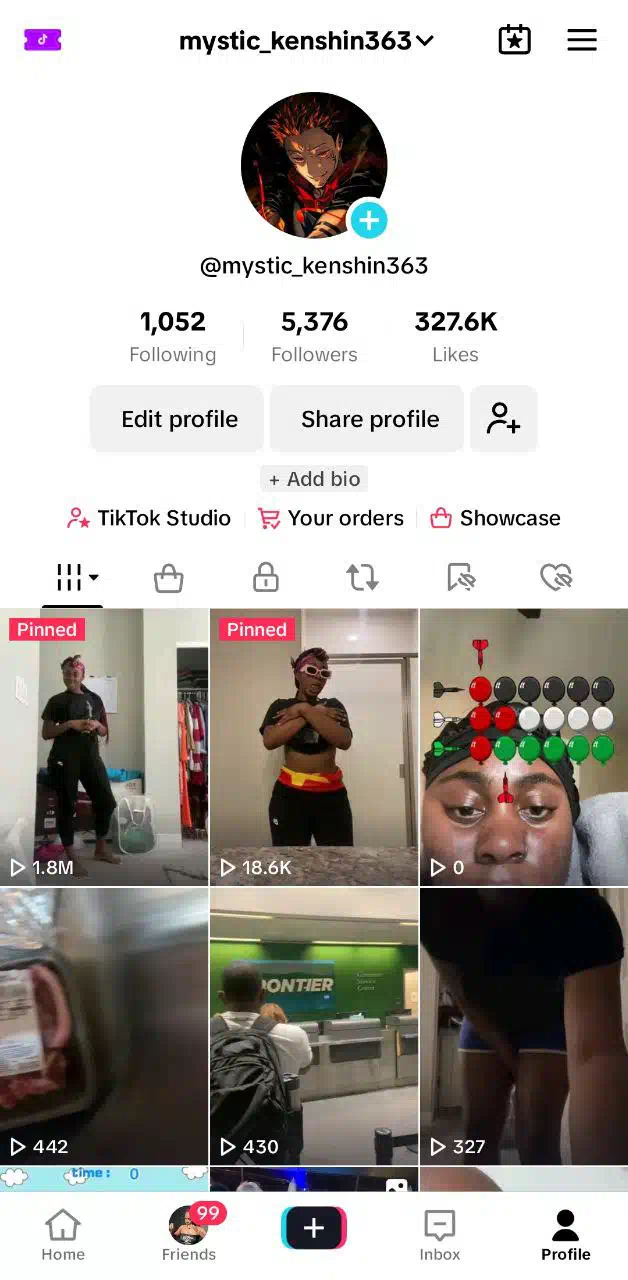Image resolution: width=628 pixels, height=1280 pixels.
Task: Open the purple TikTok coupon icon
Action: (x=43, y=40)
